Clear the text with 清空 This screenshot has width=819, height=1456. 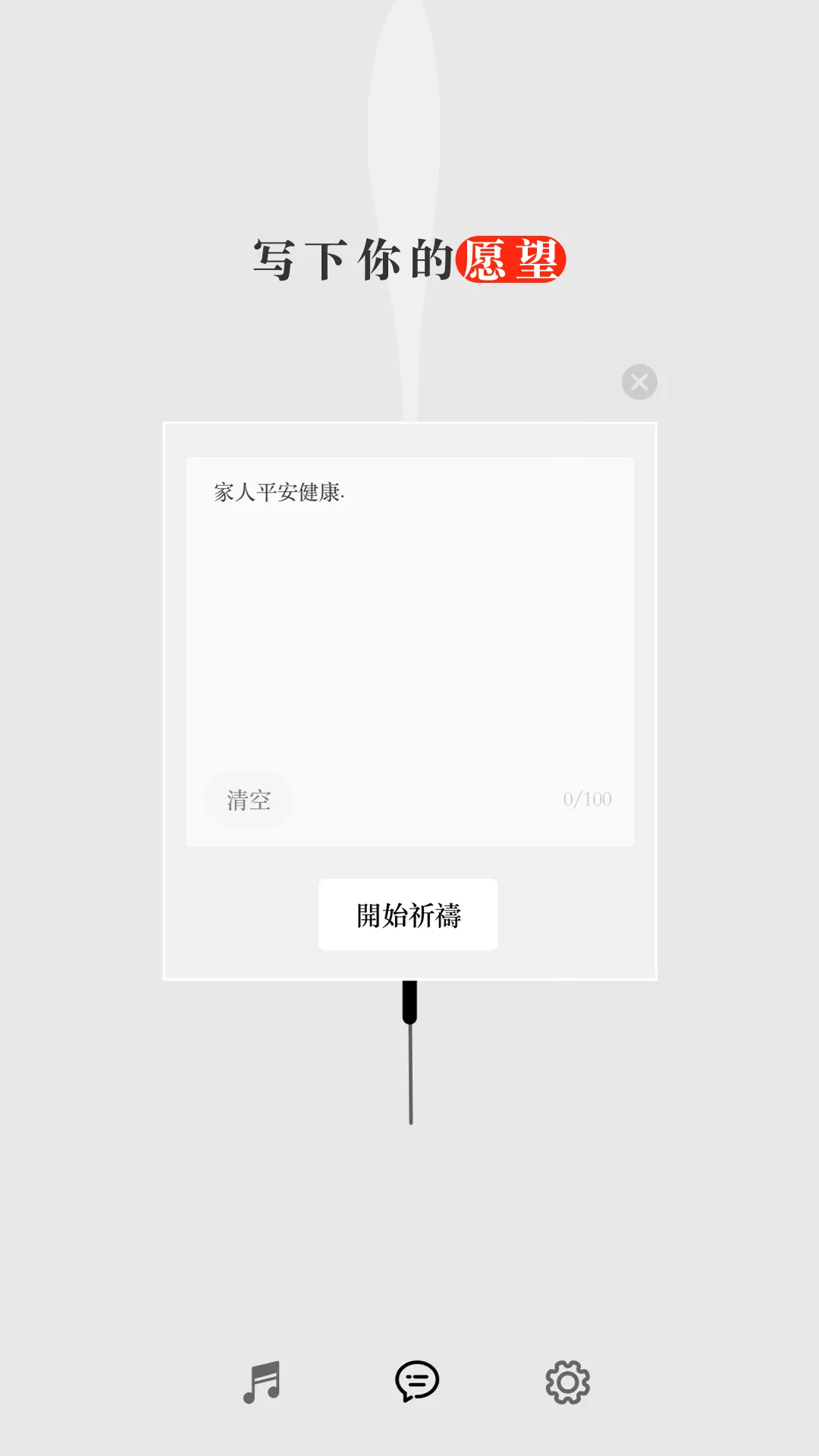249,800
